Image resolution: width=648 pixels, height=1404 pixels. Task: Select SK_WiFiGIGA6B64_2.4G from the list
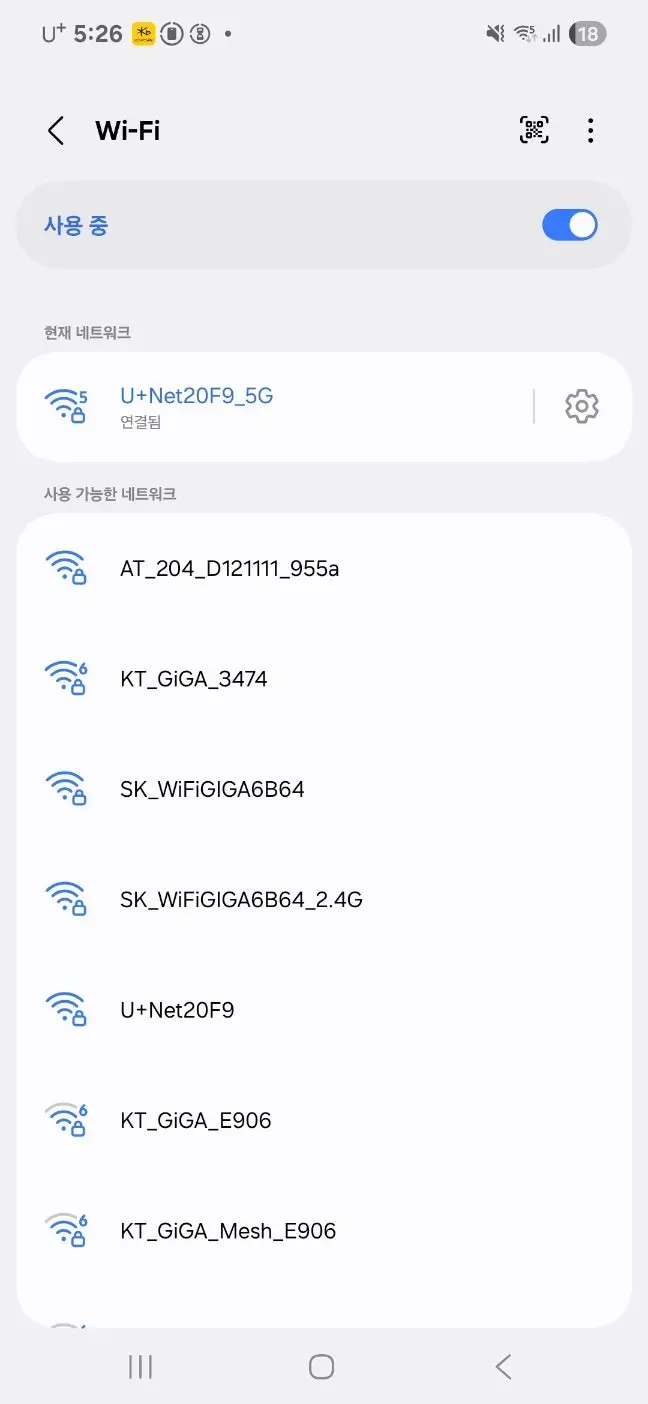coord(240,899)
